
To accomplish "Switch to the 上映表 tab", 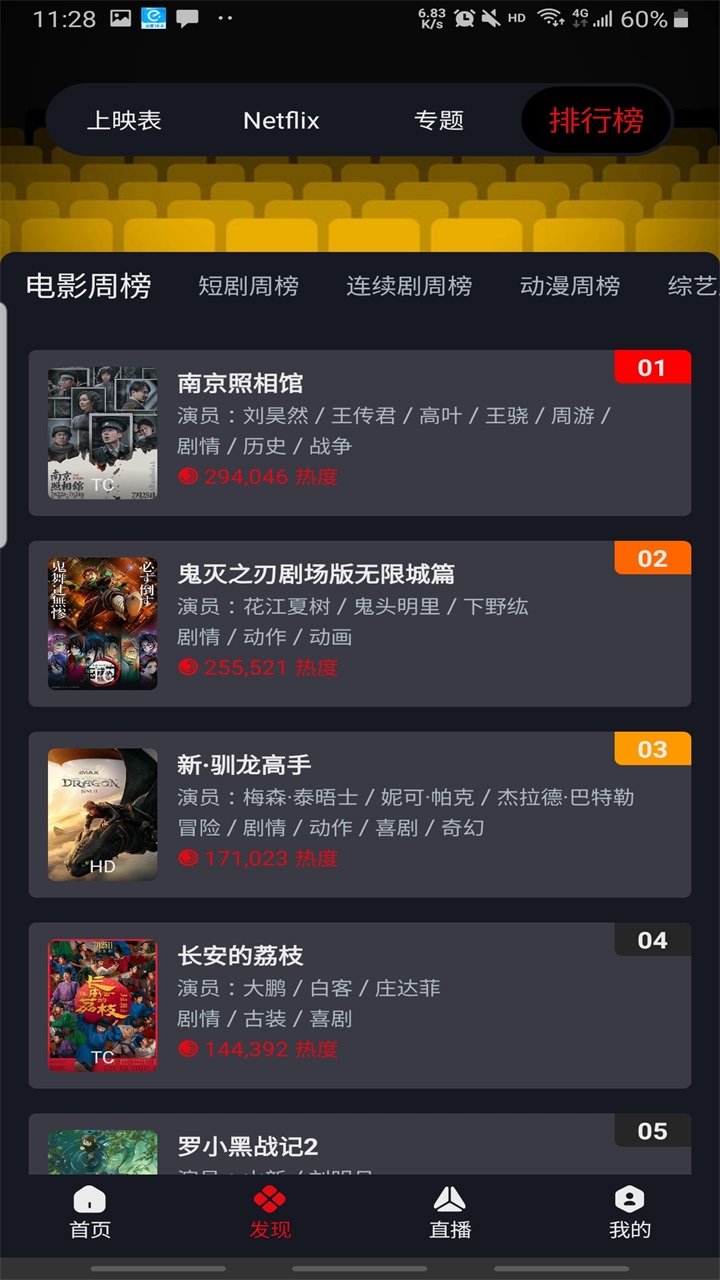I will (x=124, y=121).
